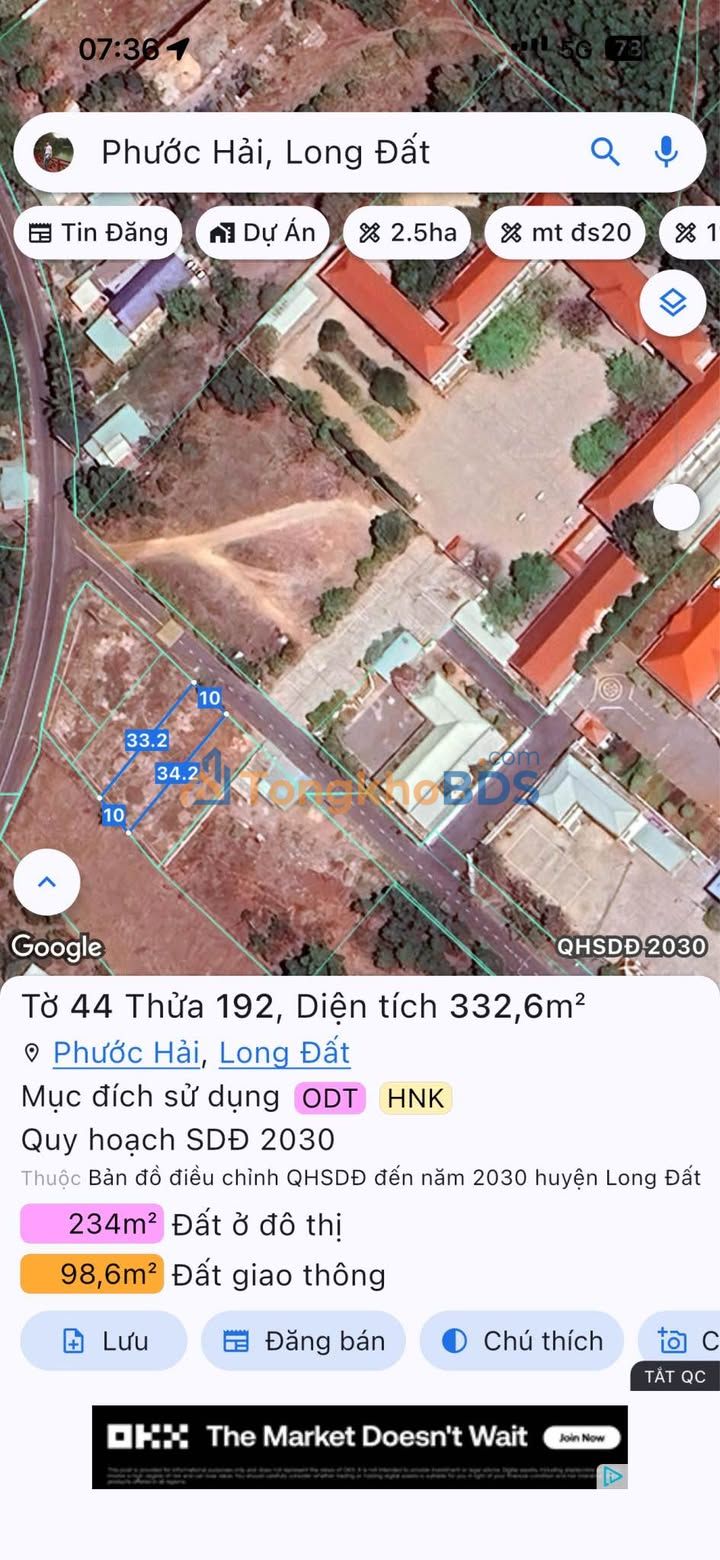Open the Tin Đăng listings chip

[98, 233]
